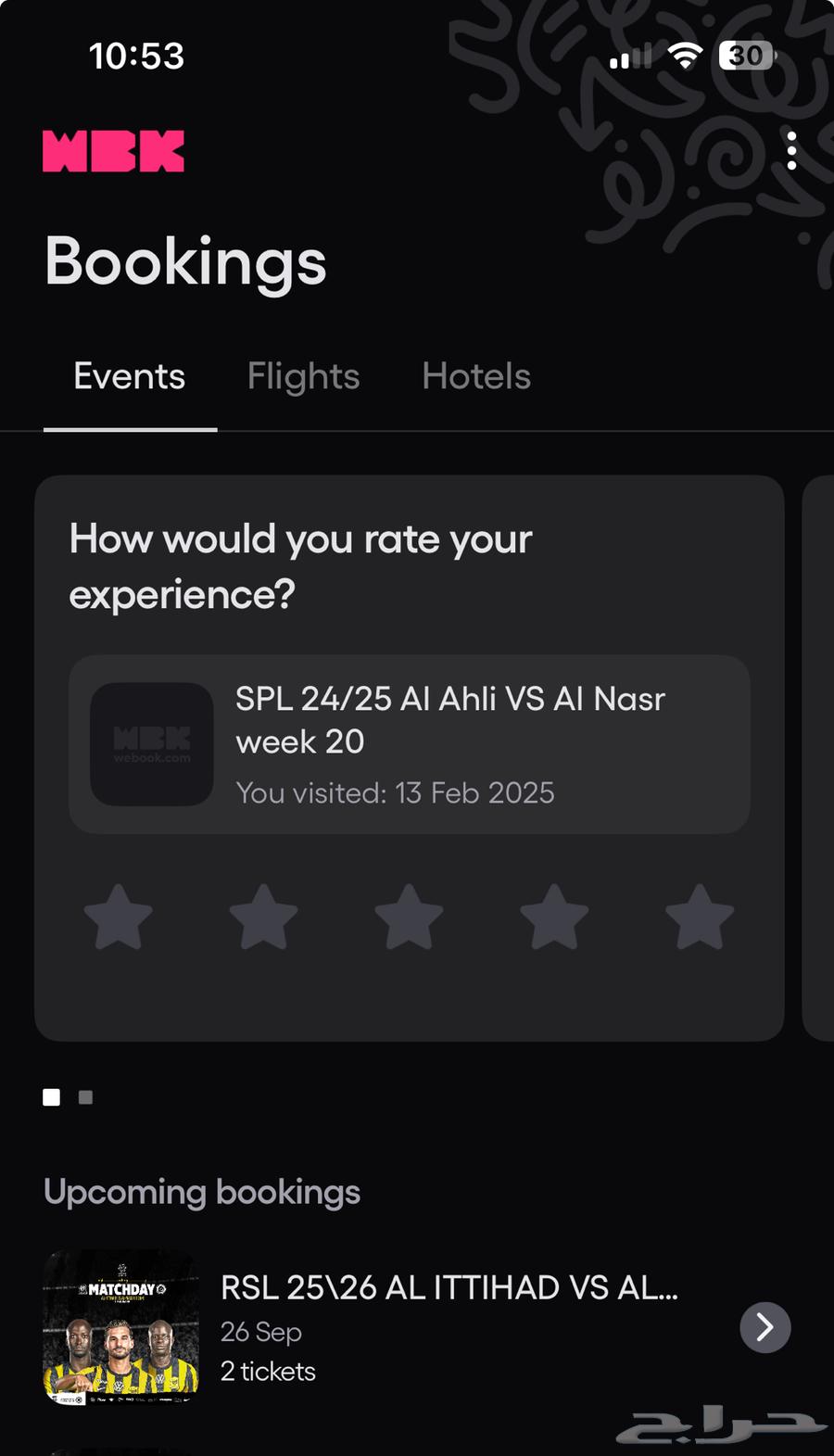Go to the second rating card indicator
The image size is (834, 1456).
(x=85, y=1097)
